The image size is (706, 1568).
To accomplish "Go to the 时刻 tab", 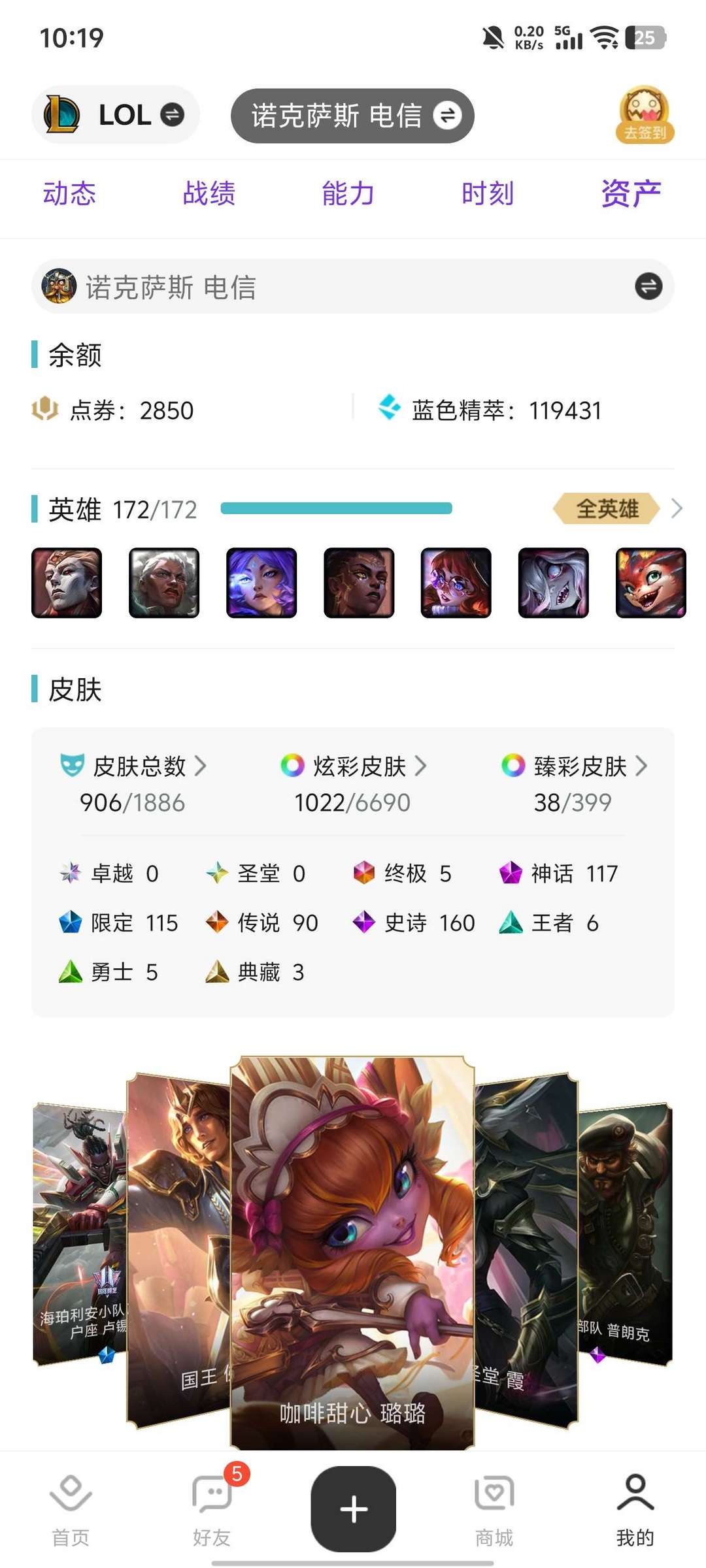I will [x=488, y=194].
